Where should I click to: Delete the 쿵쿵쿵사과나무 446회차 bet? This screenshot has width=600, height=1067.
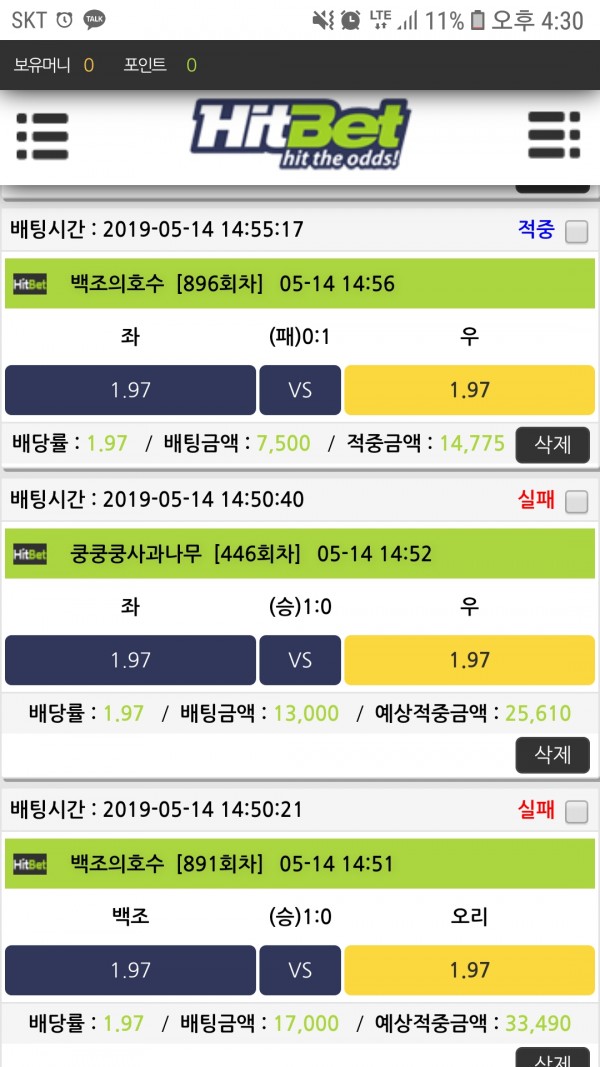pyautogui.click(x=552, y=755)
